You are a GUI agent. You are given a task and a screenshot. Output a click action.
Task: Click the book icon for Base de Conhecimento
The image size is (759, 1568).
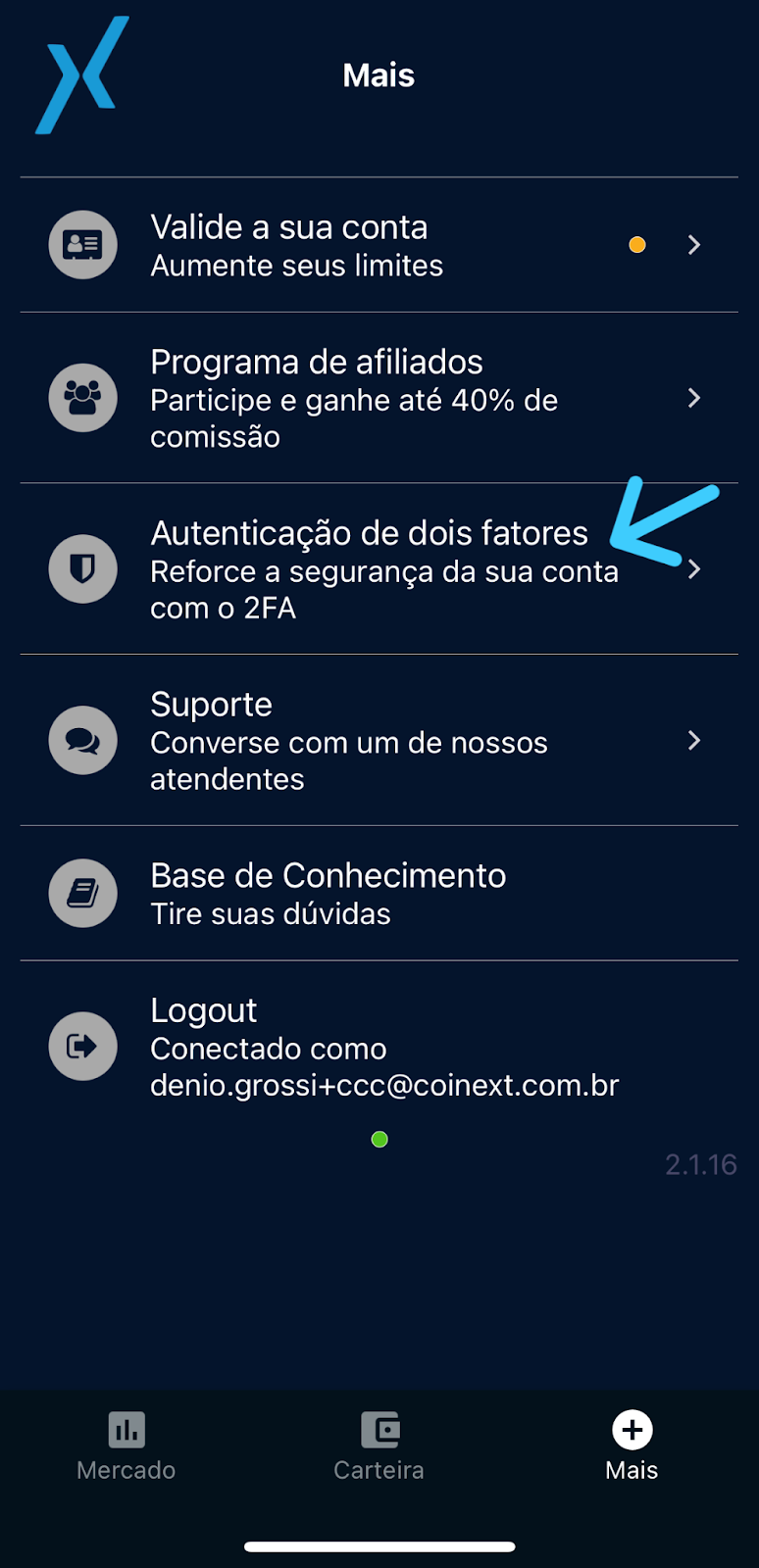(x=82, y=893)
